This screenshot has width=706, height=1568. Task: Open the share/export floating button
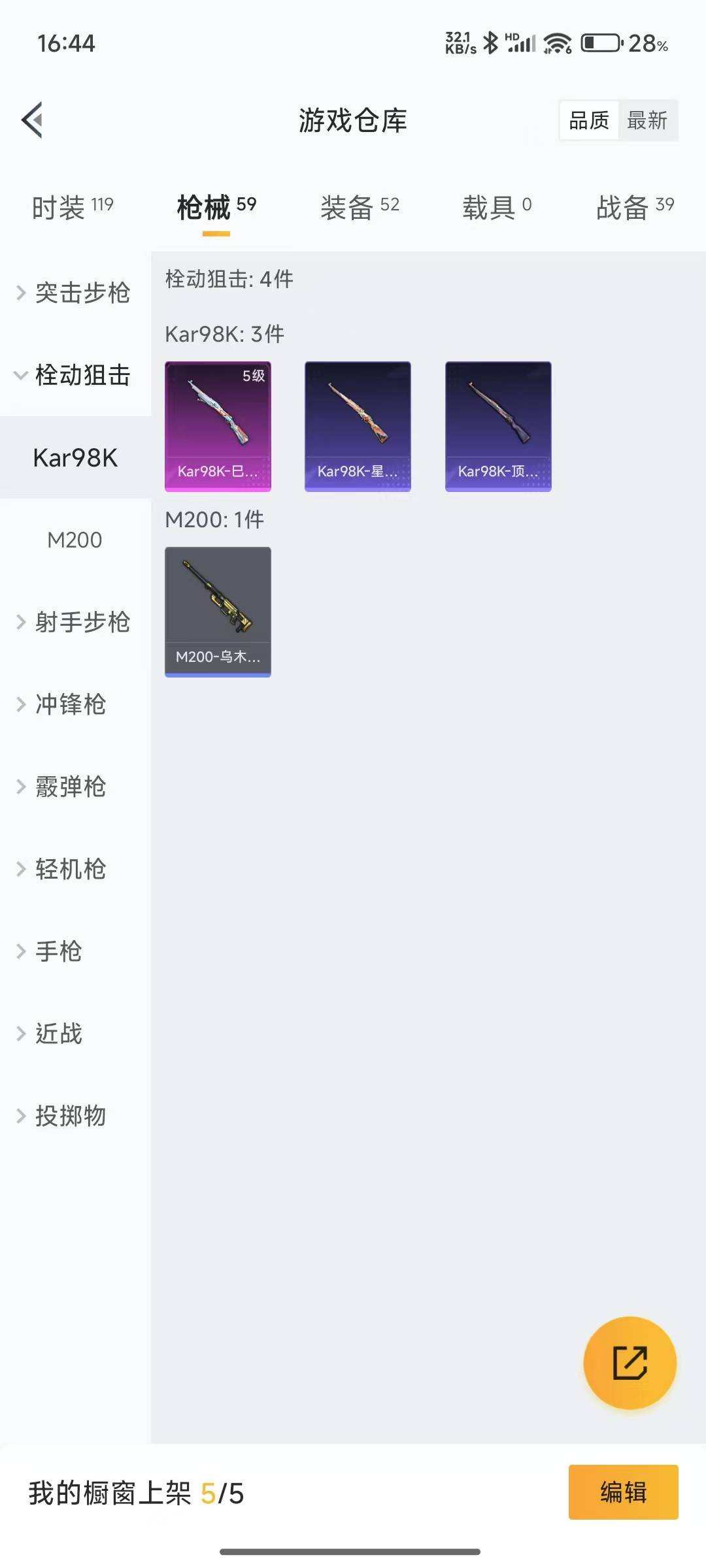(628, 1364)
